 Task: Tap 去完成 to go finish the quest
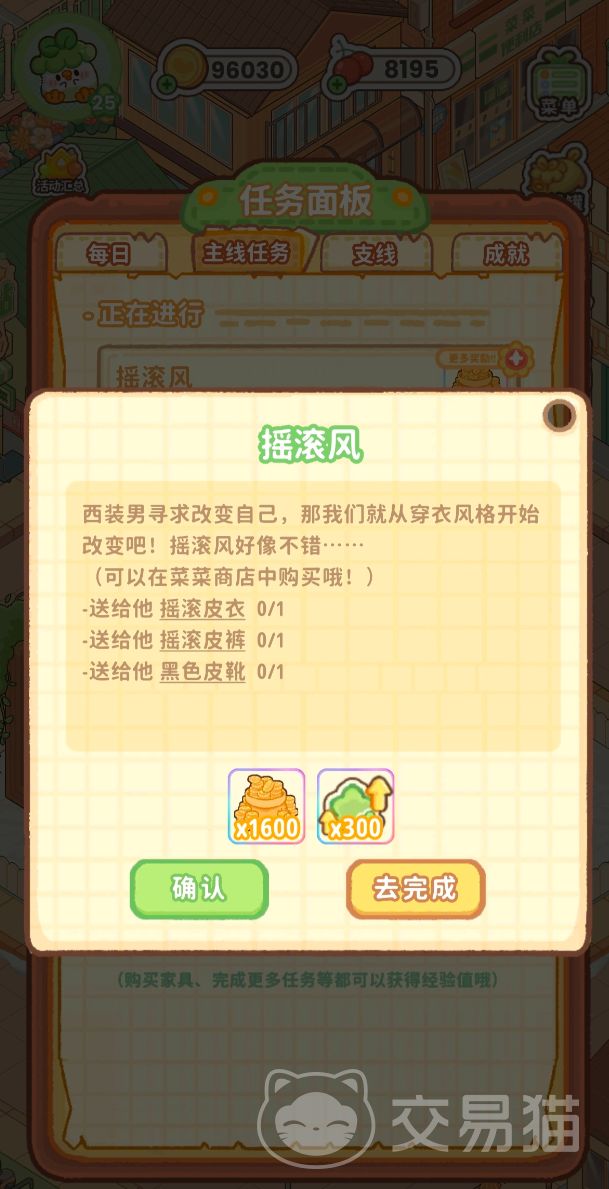pos(415,889)
